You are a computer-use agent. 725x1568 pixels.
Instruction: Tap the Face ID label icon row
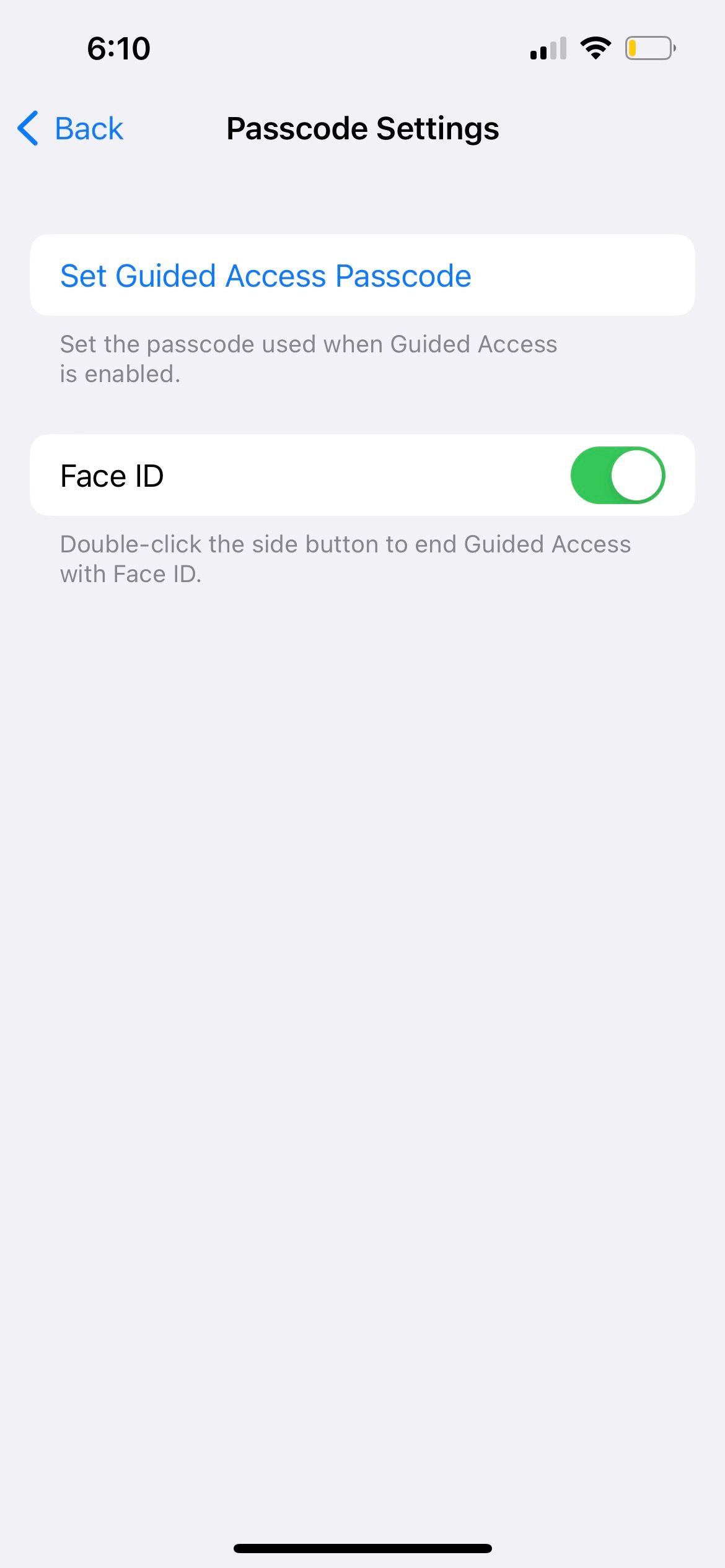111,475
